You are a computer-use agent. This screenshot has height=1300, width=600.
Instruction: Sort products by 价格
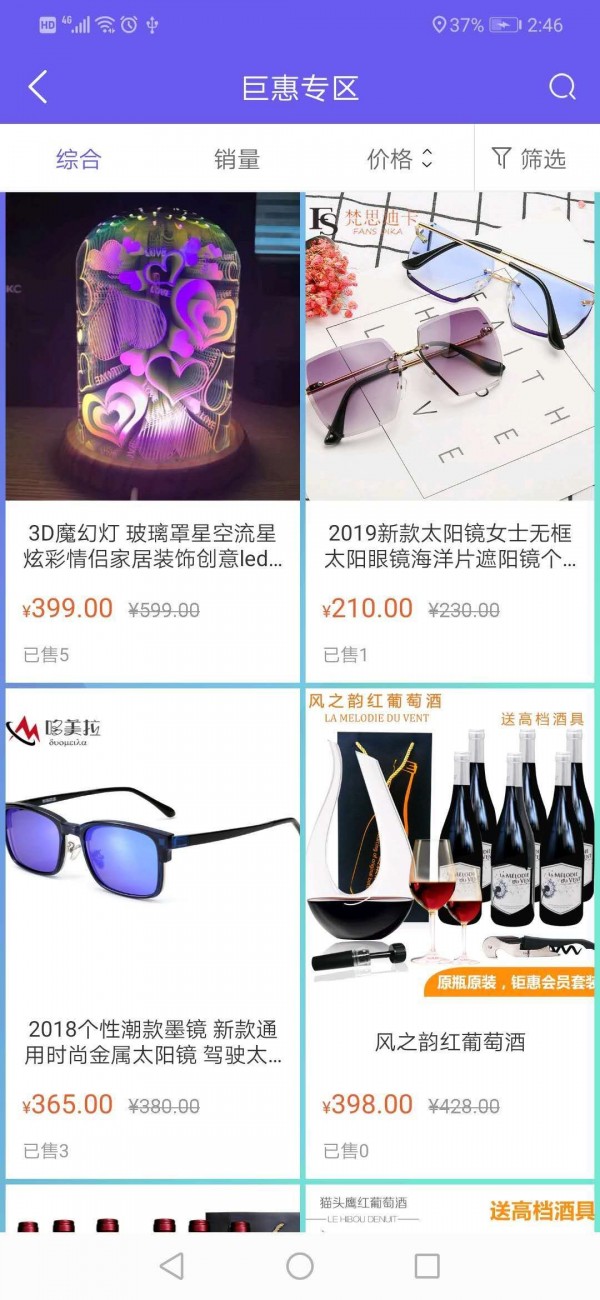[x=399, y=159]
